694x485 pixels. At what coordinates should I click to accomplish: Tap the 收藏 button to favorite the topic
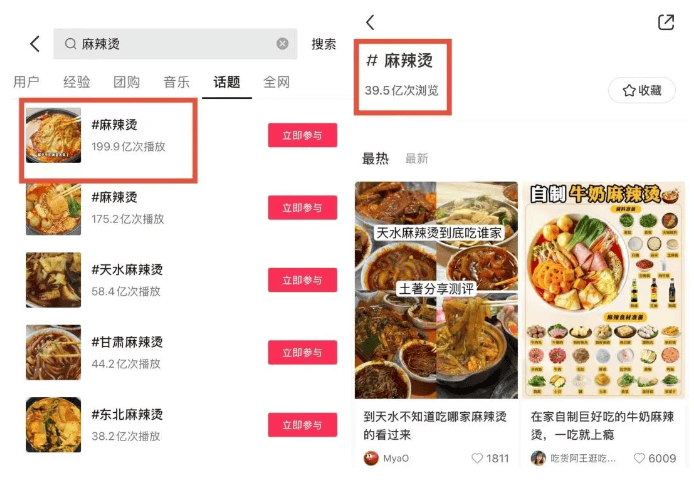coord(642,90)
